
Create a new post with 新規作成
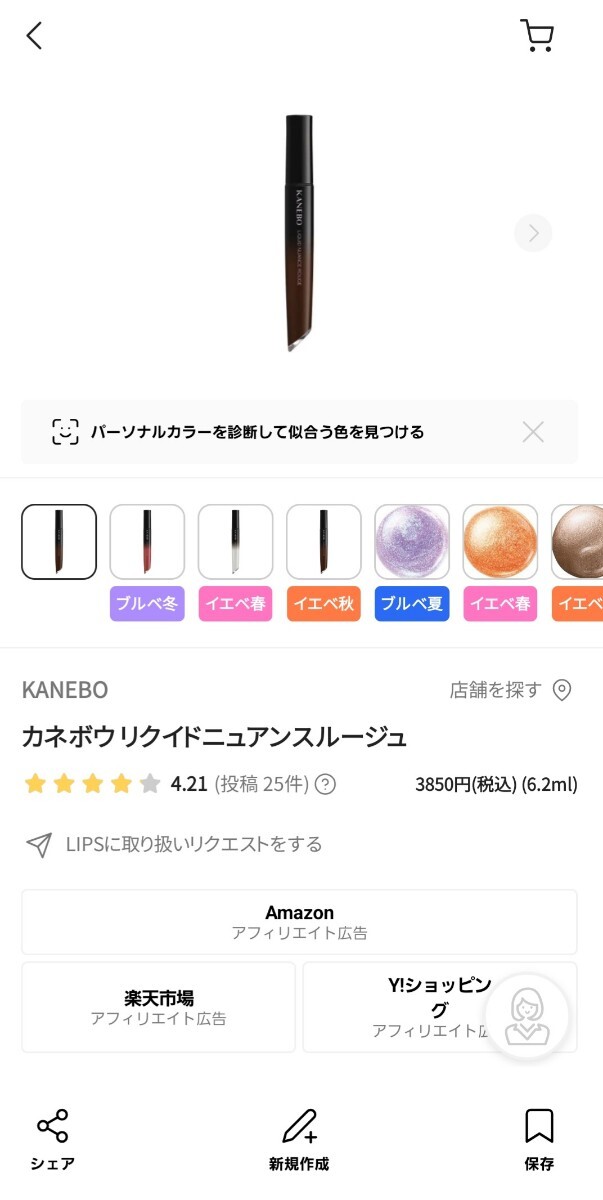click(x=299, y=1138)
